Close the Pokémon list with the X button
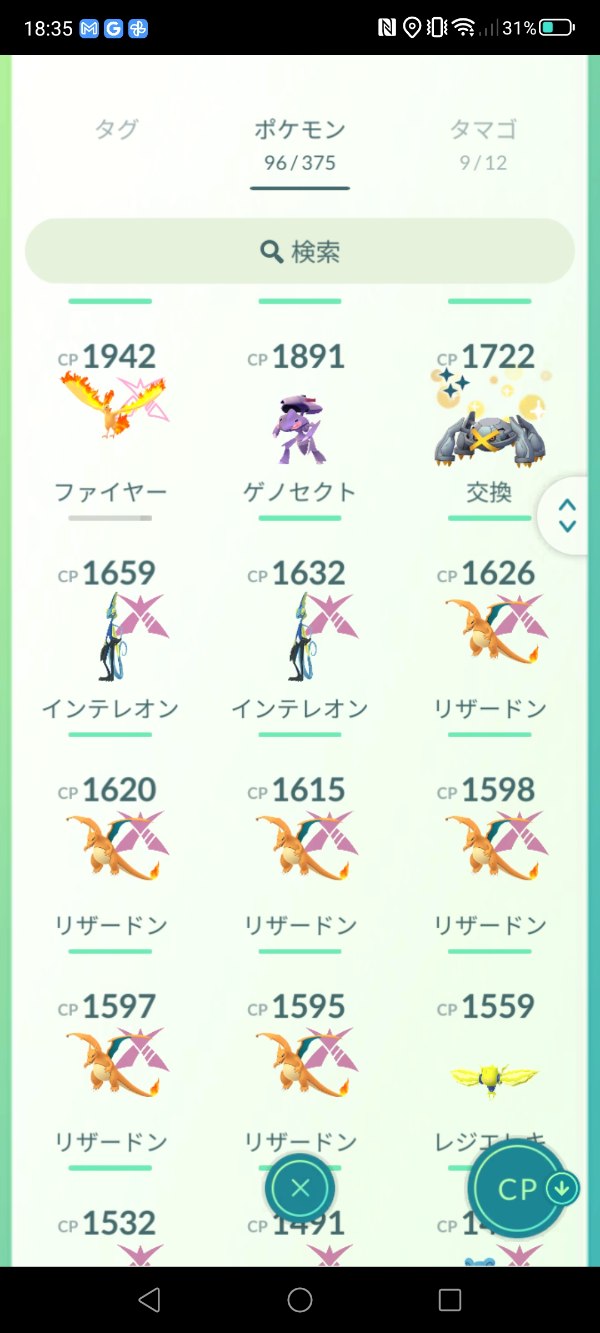Screen dimensions: 600x1333 [x=300, y=1188]
